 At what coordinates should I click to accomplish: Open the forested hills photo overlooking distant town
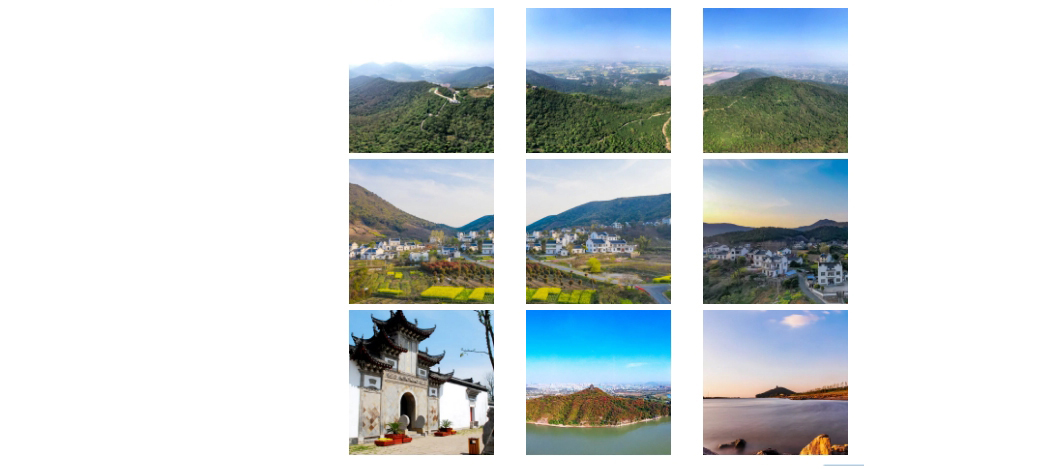coord(598,80)
